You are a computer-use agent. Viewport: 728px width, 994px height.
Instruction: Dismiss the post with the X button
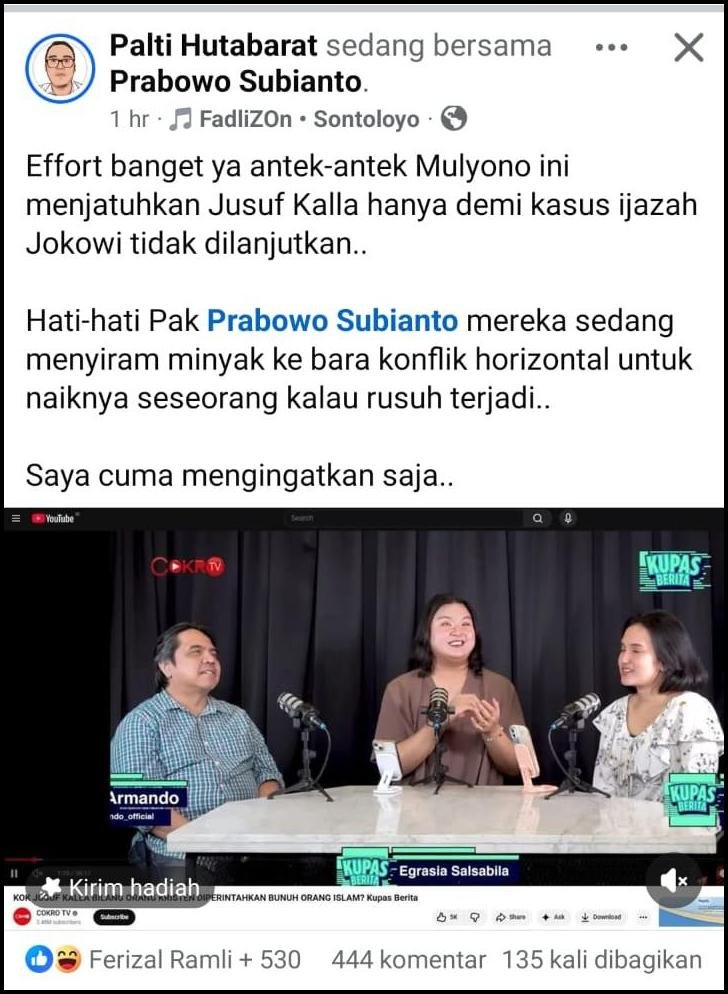[688, 47]
